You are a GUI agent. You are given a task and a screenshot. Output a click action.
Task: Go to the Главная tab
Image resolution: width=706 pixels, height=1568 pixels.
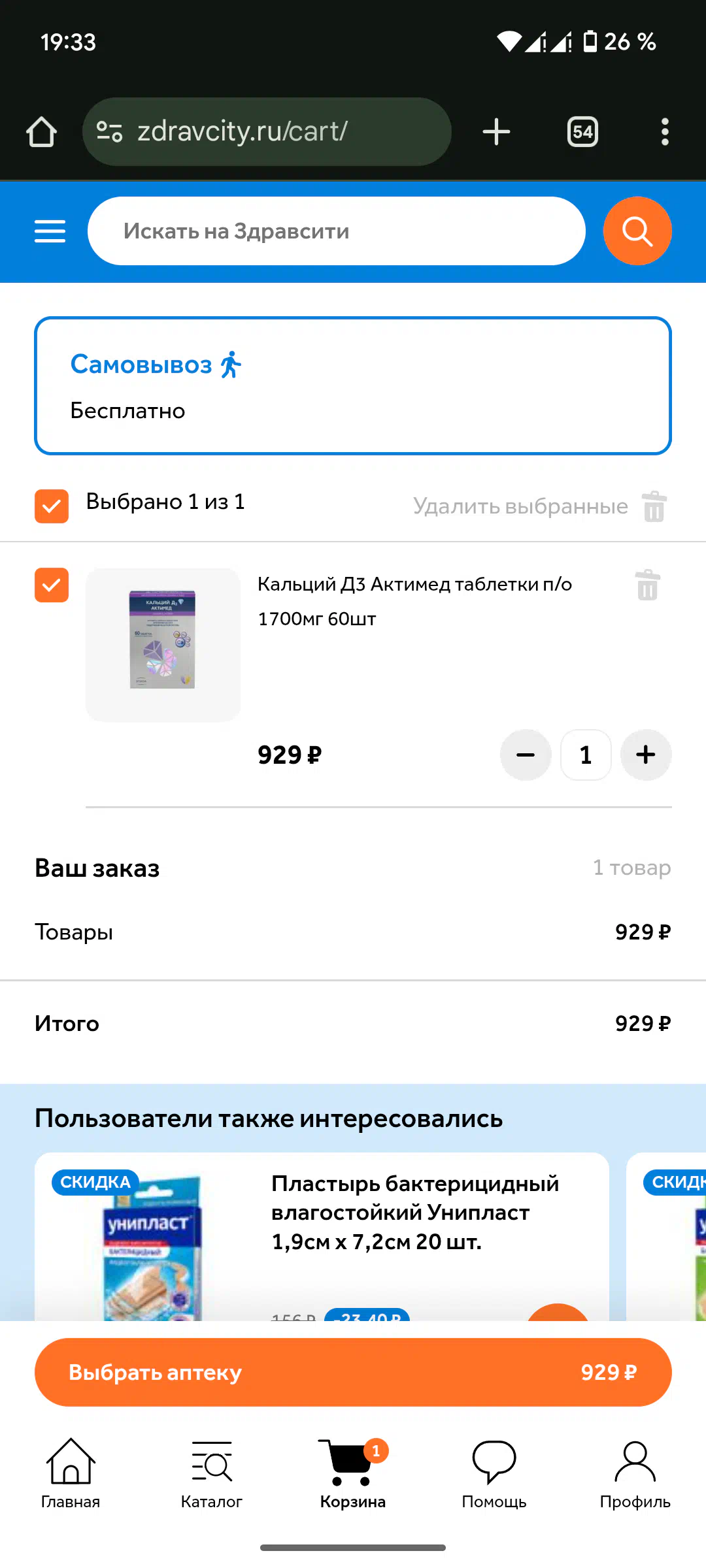[71, 1474]
